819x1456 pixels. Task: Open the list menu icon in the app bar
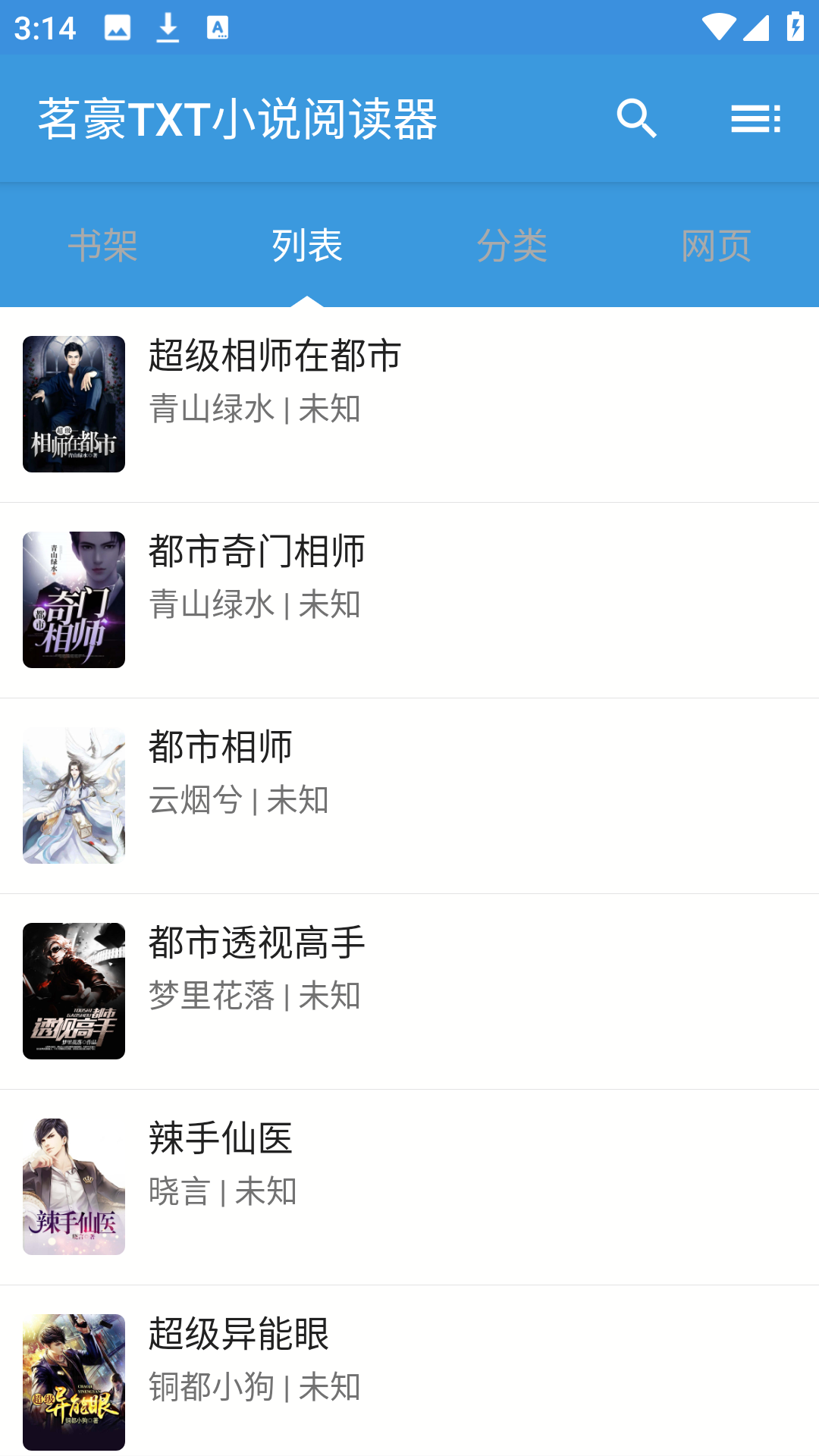tap(755, 119)
